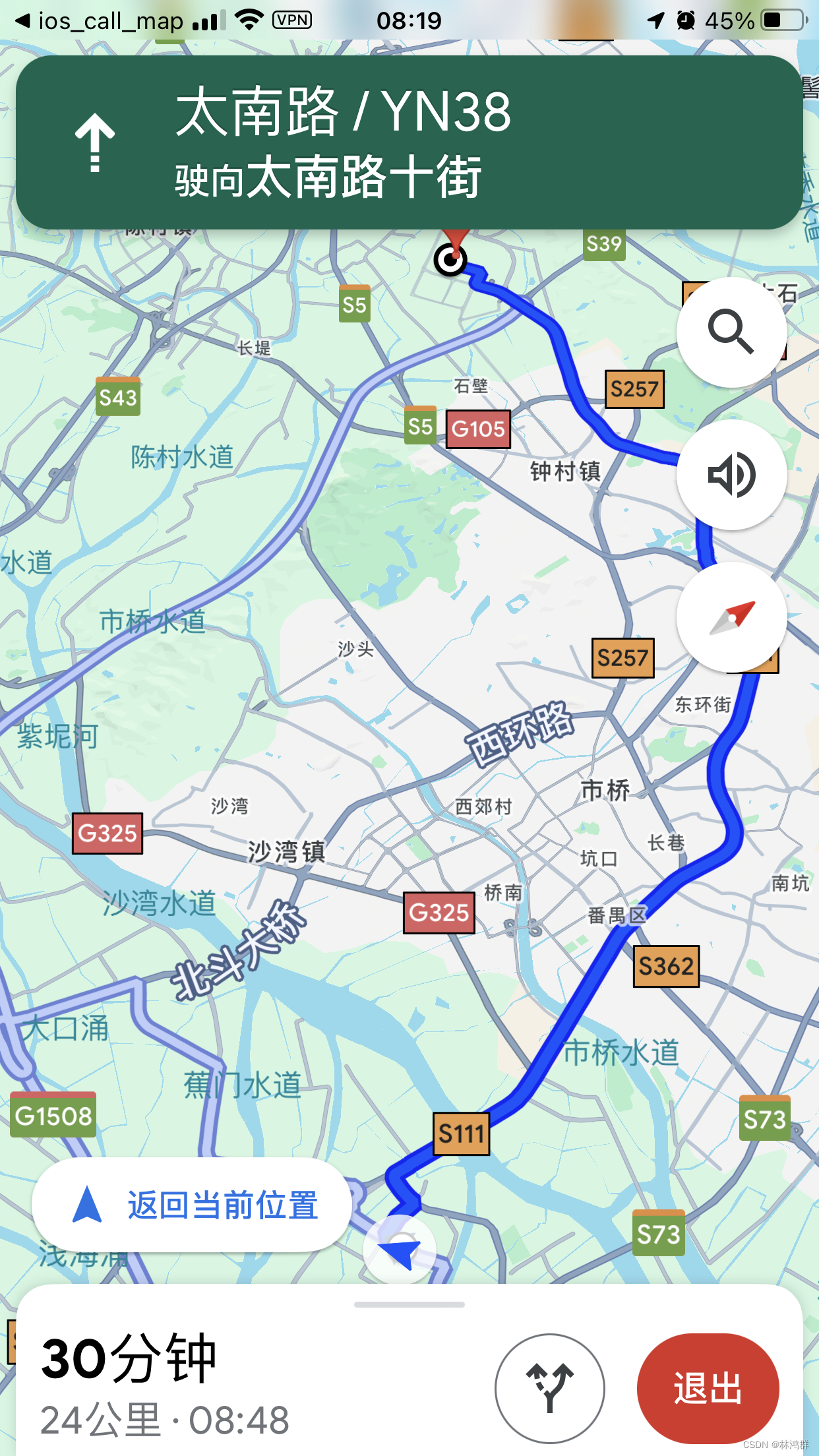Expand the trip info bottom sheet handle
Image resolution: width=819 pixels, height=1456 pixels.
pos(409,1304)
